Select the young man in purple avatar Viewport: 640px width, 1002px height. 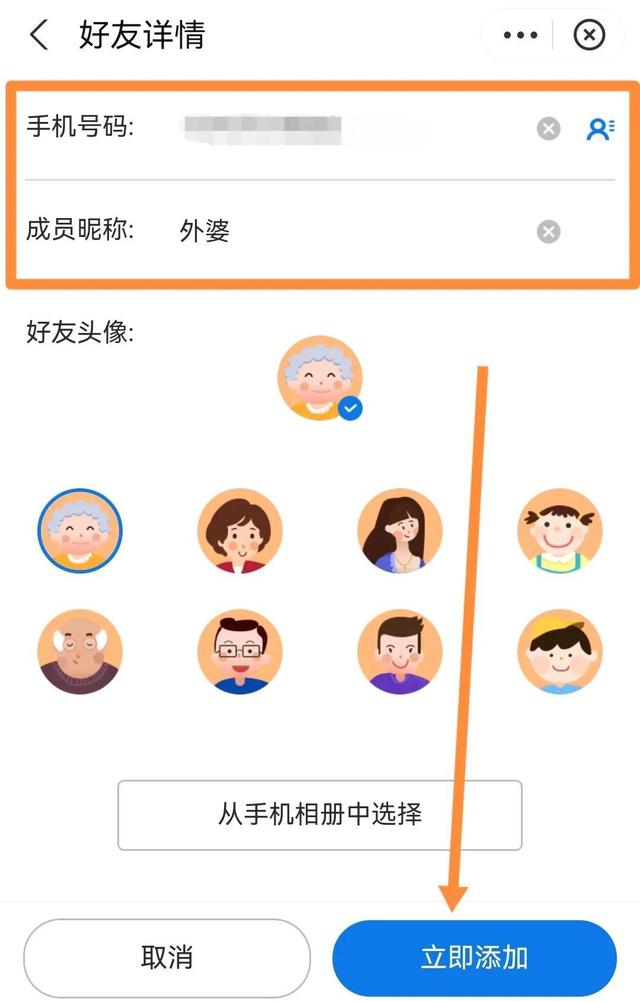400,652
